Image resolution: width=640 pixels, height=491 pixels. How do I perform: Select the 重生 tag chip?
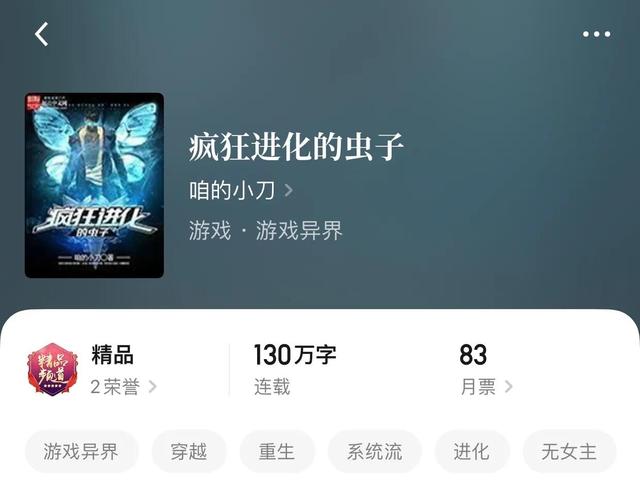tap(277, 451)
